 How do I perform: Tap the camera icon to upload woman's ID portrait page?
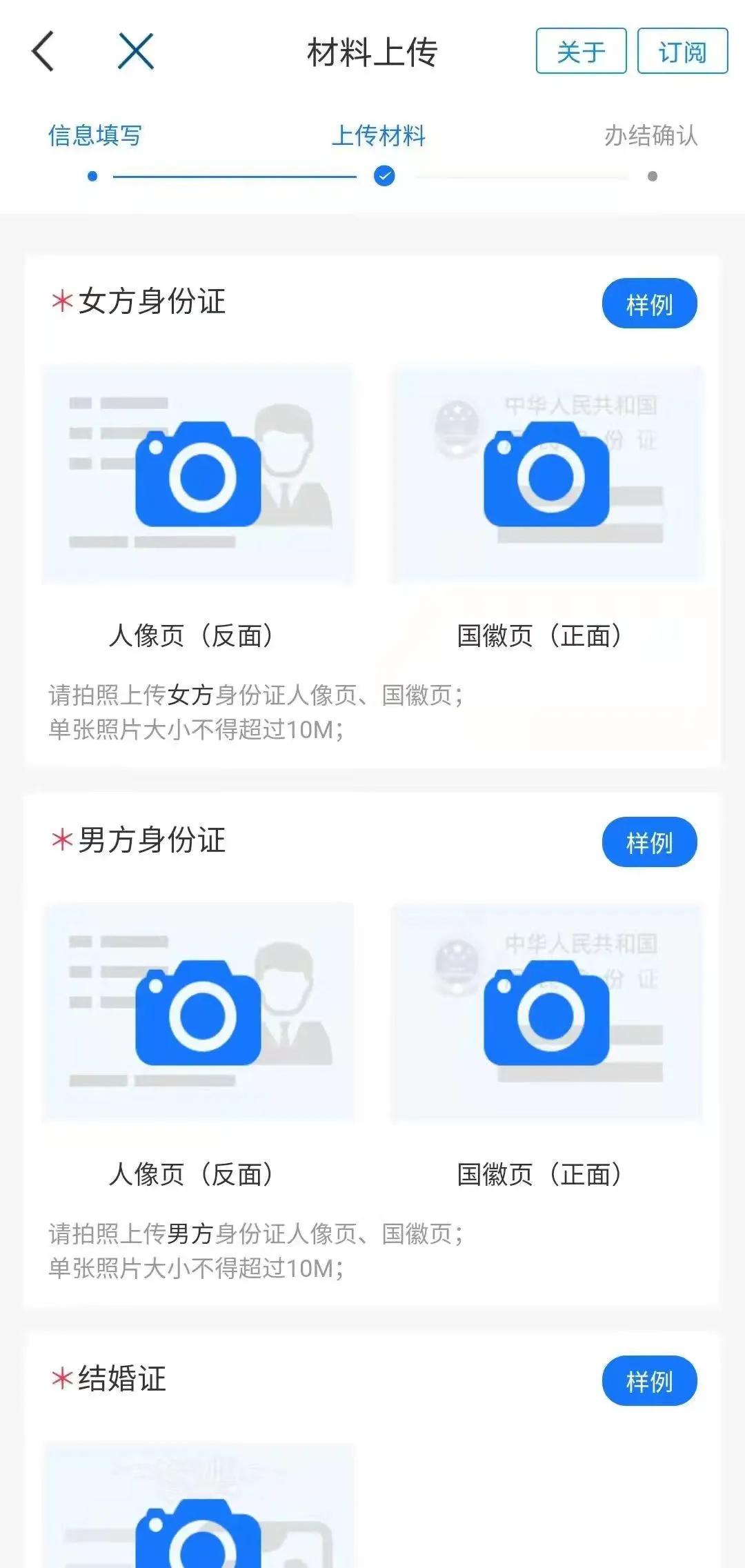[197, 476]
